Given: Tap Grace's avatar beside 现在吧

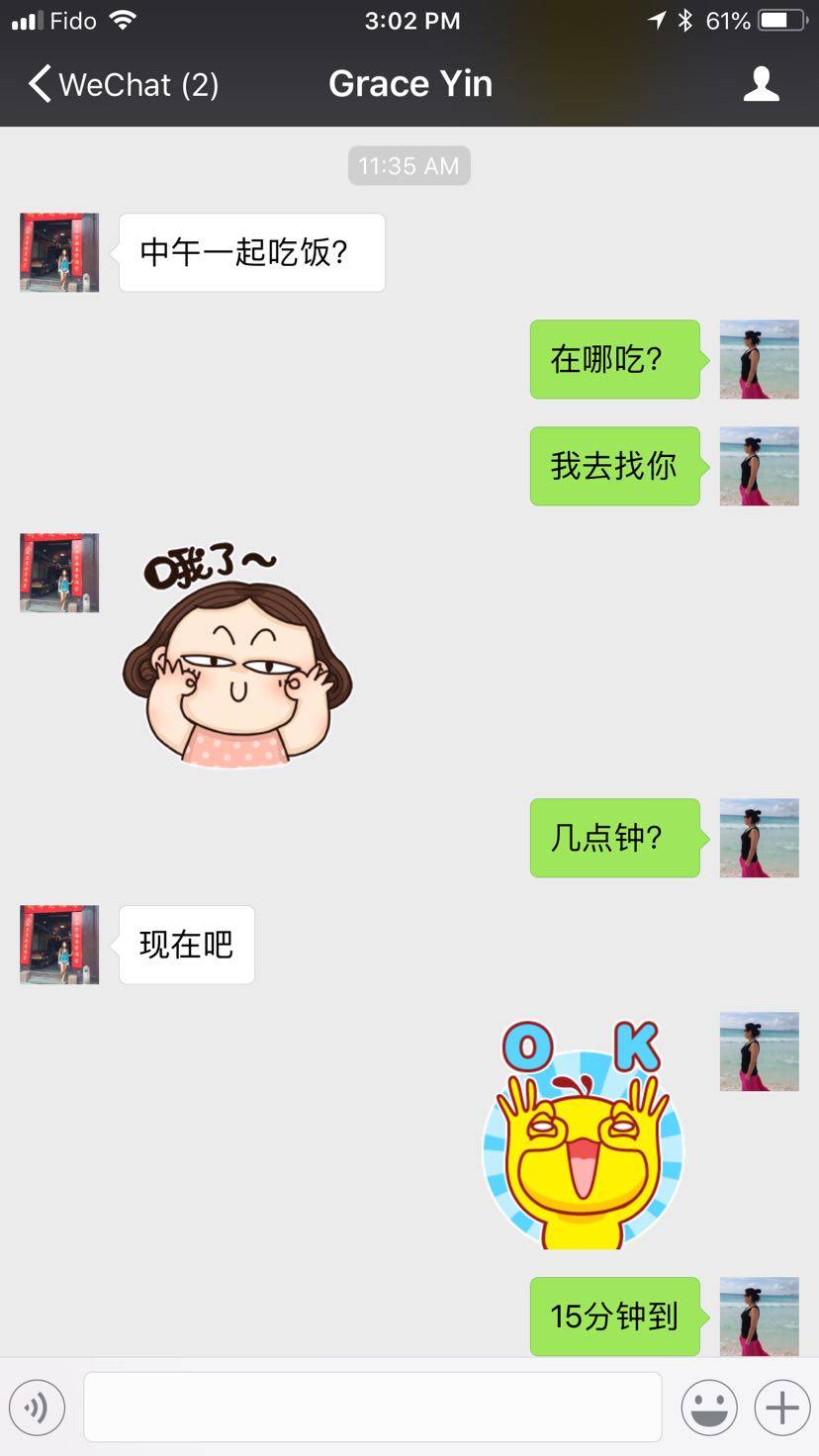Looking at the screenshot, I should tap(59, 945).
